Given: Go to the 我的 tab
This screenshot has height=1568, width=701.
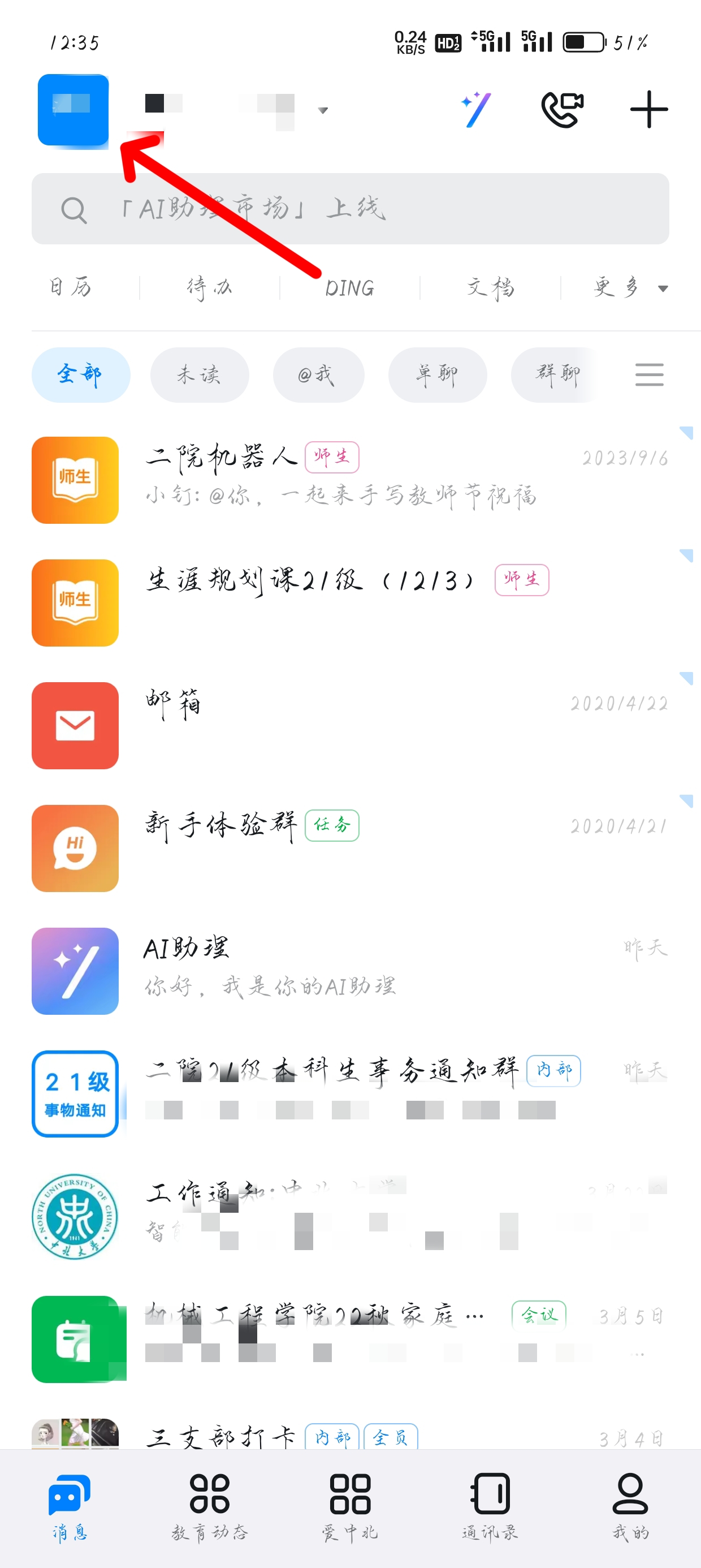Looking at the screenshot, I should (630, 1505).
